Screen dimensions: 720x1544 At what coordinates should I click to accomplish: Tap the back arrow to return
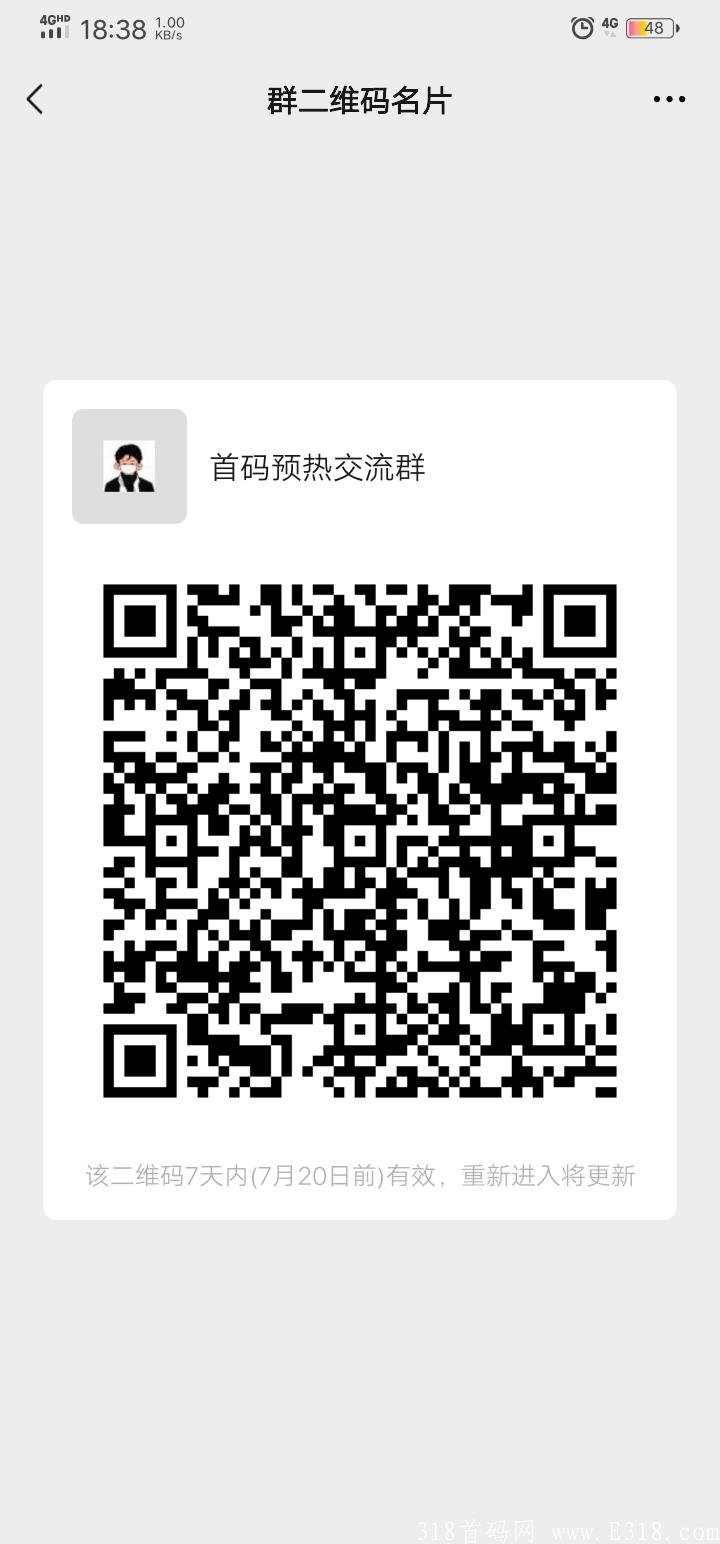pyautogui.click(x=35, y=99)
